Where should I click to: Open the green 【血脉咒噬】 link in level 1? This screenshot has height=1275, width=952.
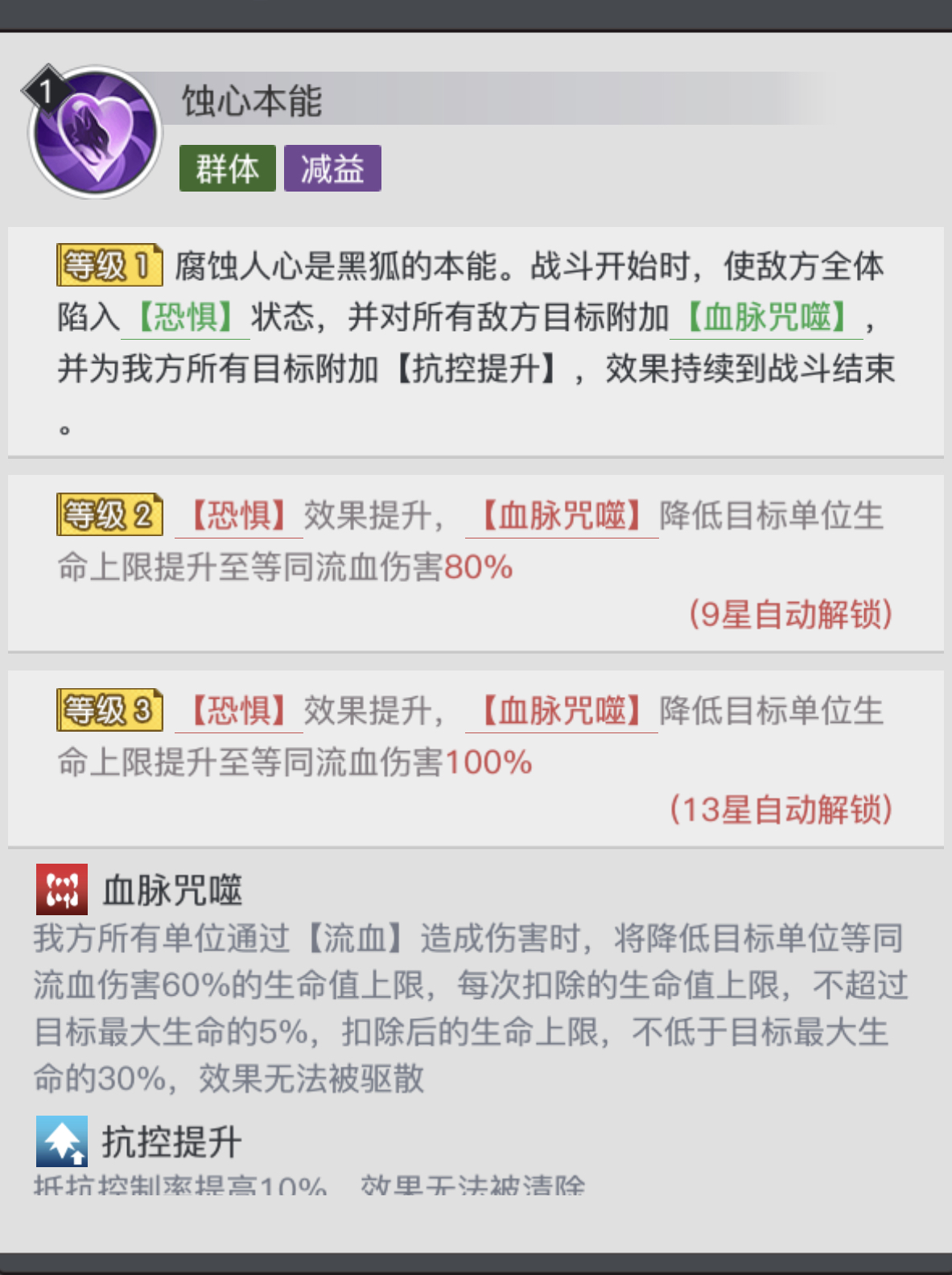click(766, 317)
